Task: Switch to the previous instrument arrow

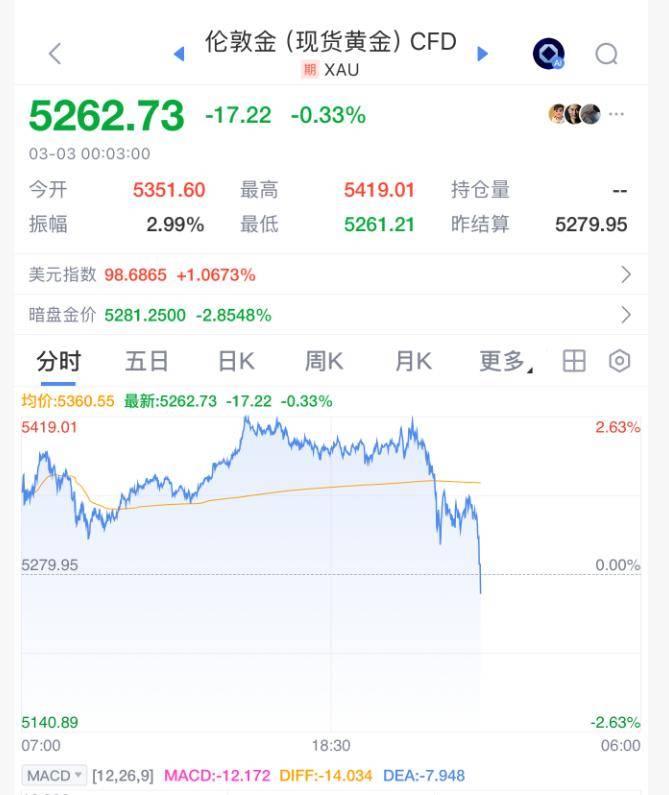Action: pos(179,53)
